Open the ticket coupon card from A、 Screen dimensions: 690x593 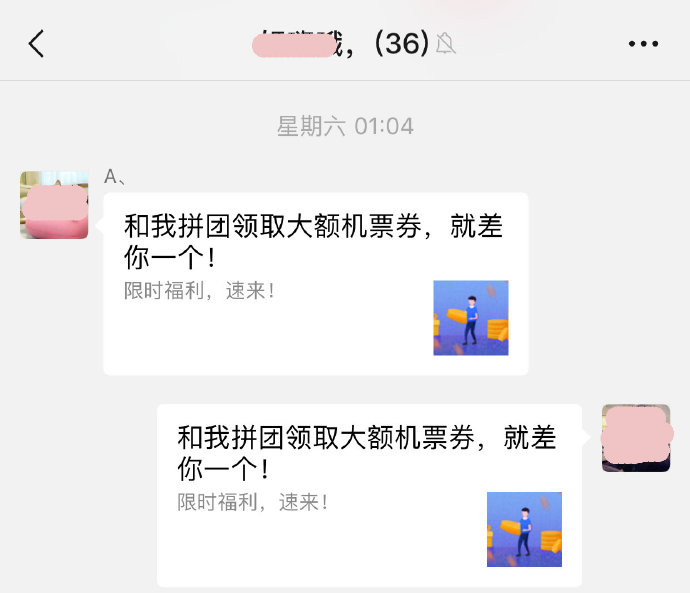[x=315, y=284]
